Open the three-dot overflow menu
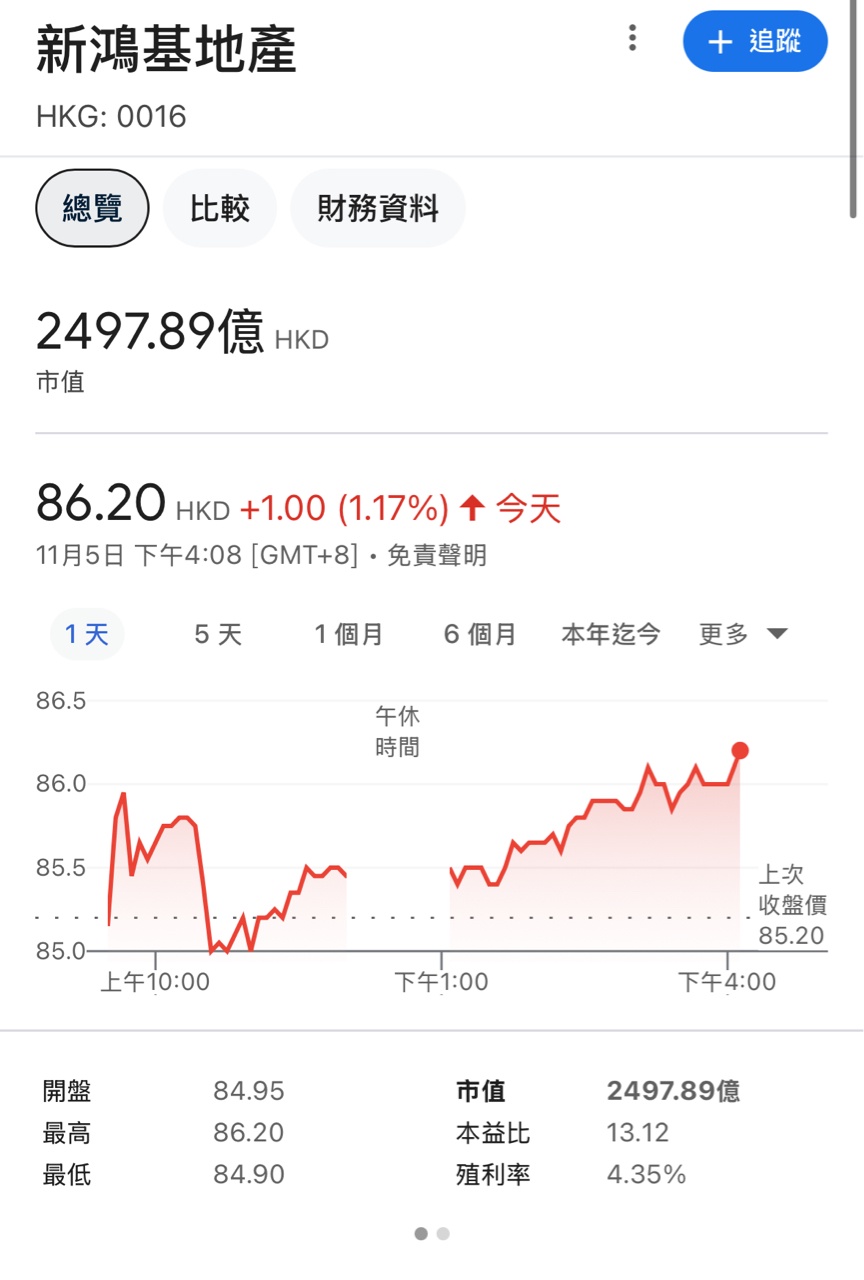The image size is (864, 1280). [632, 39]
